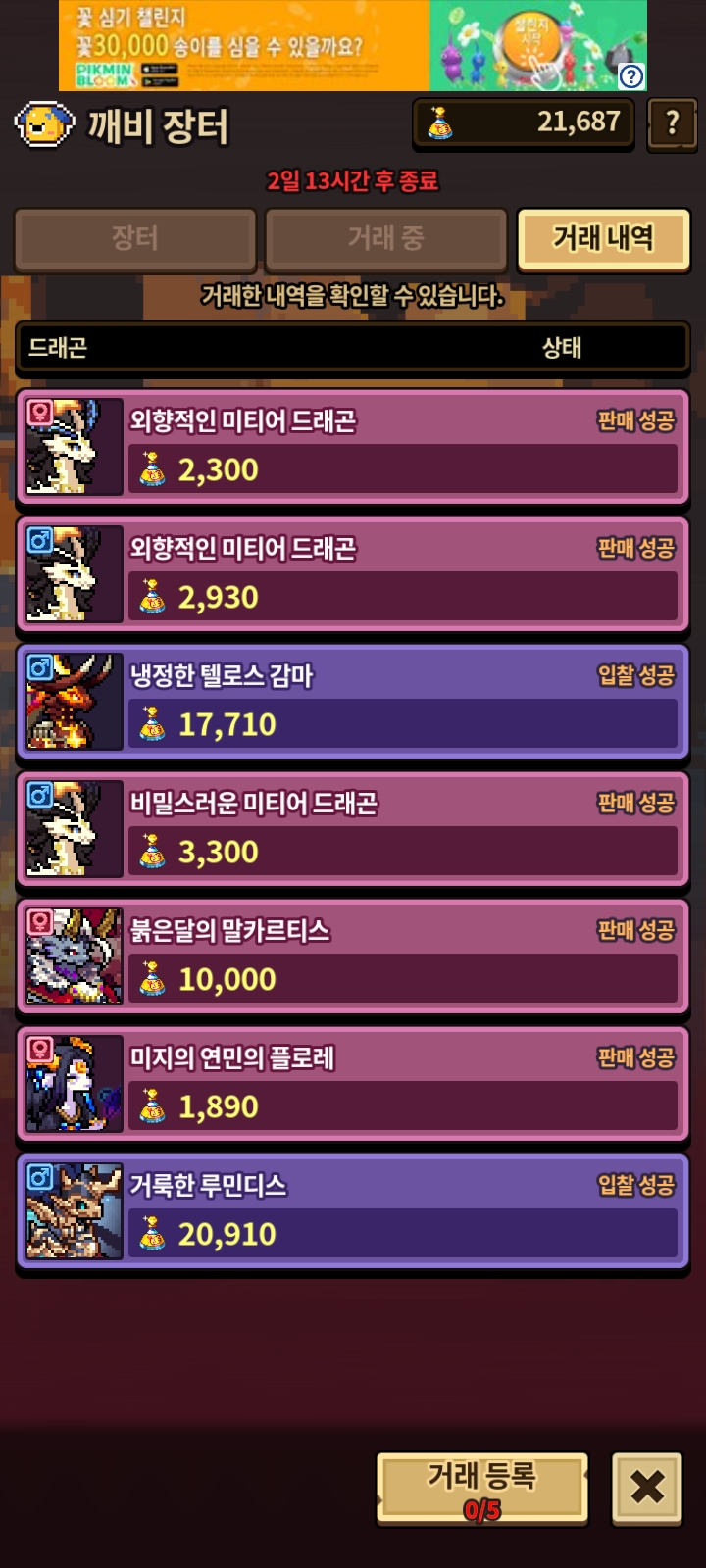Open the 미지의 연민의 플로레 trade record
Screen dimensions: 706x1568
353,1084
